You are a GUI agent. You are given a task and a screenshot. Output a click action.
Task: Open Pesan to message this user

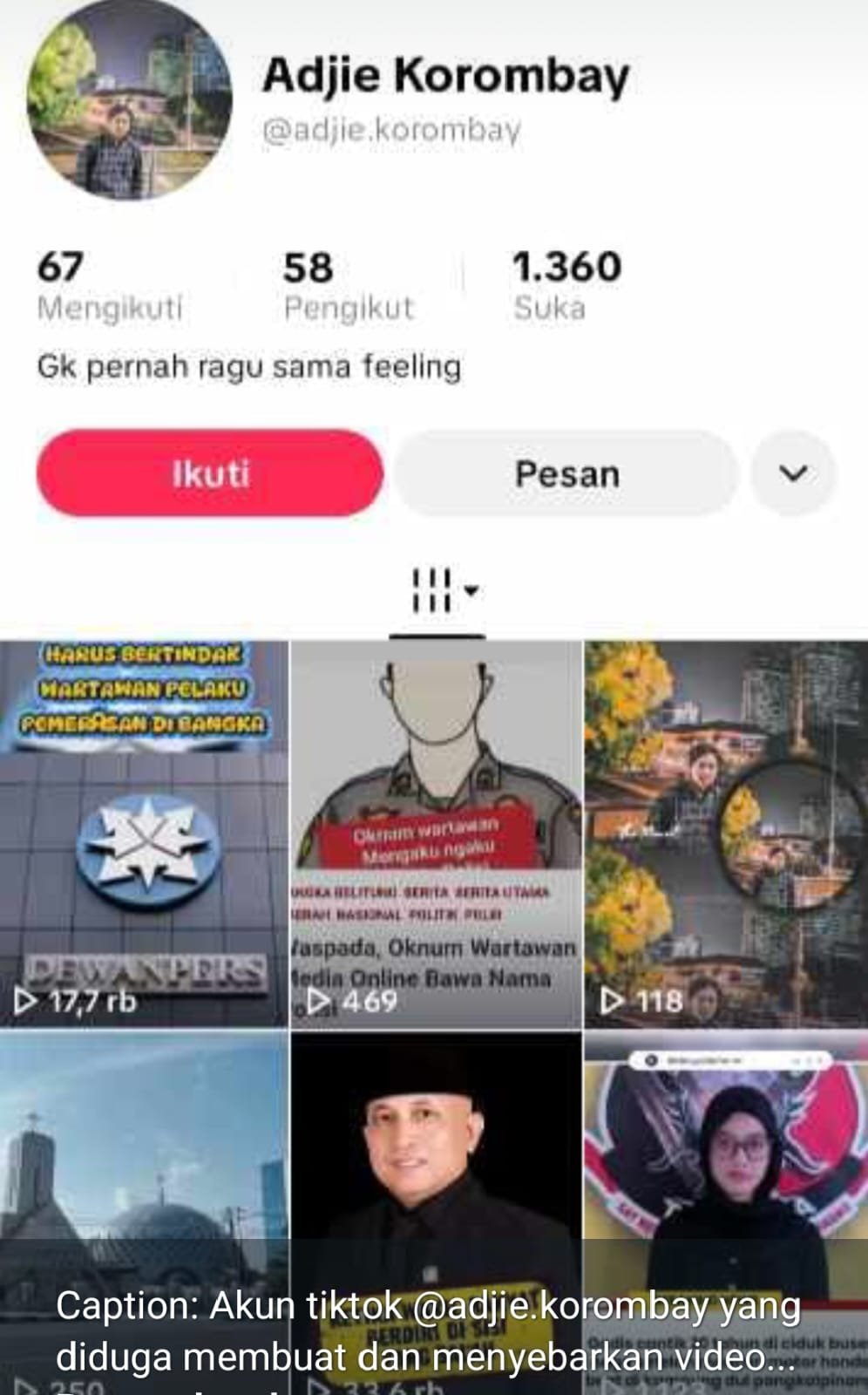[566, 473]
